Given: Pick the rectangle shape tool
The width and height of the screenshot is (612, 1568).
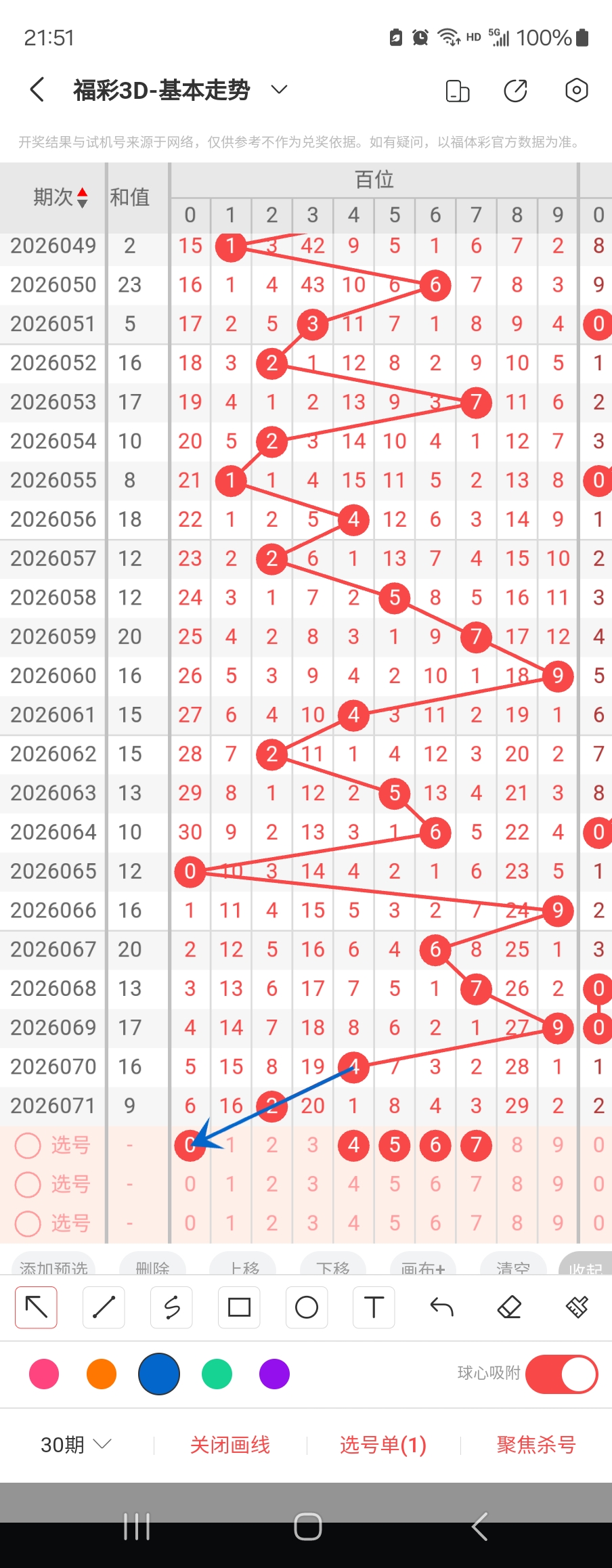Looking at the screenshot, I should pyautogui.click(x=239, y=1307).
